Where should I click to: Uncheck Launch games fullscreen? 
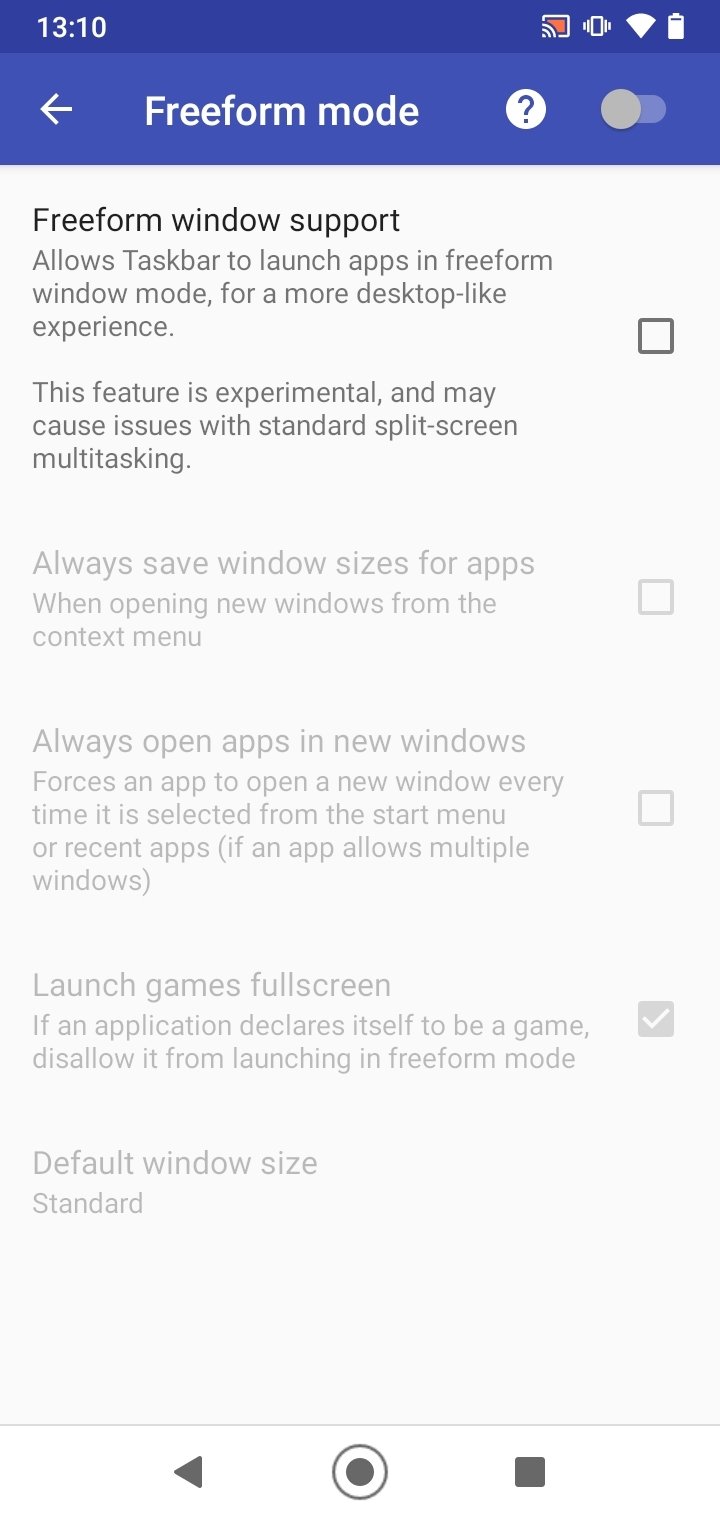tap(656, 1019)
